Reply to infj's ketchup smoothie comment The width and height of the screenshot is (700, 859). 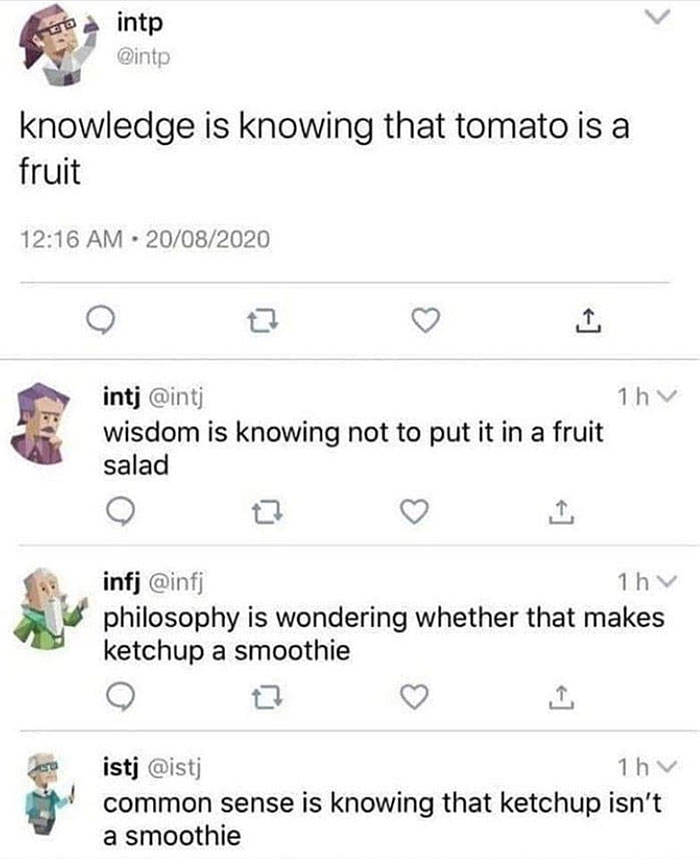tap(117, 695)
